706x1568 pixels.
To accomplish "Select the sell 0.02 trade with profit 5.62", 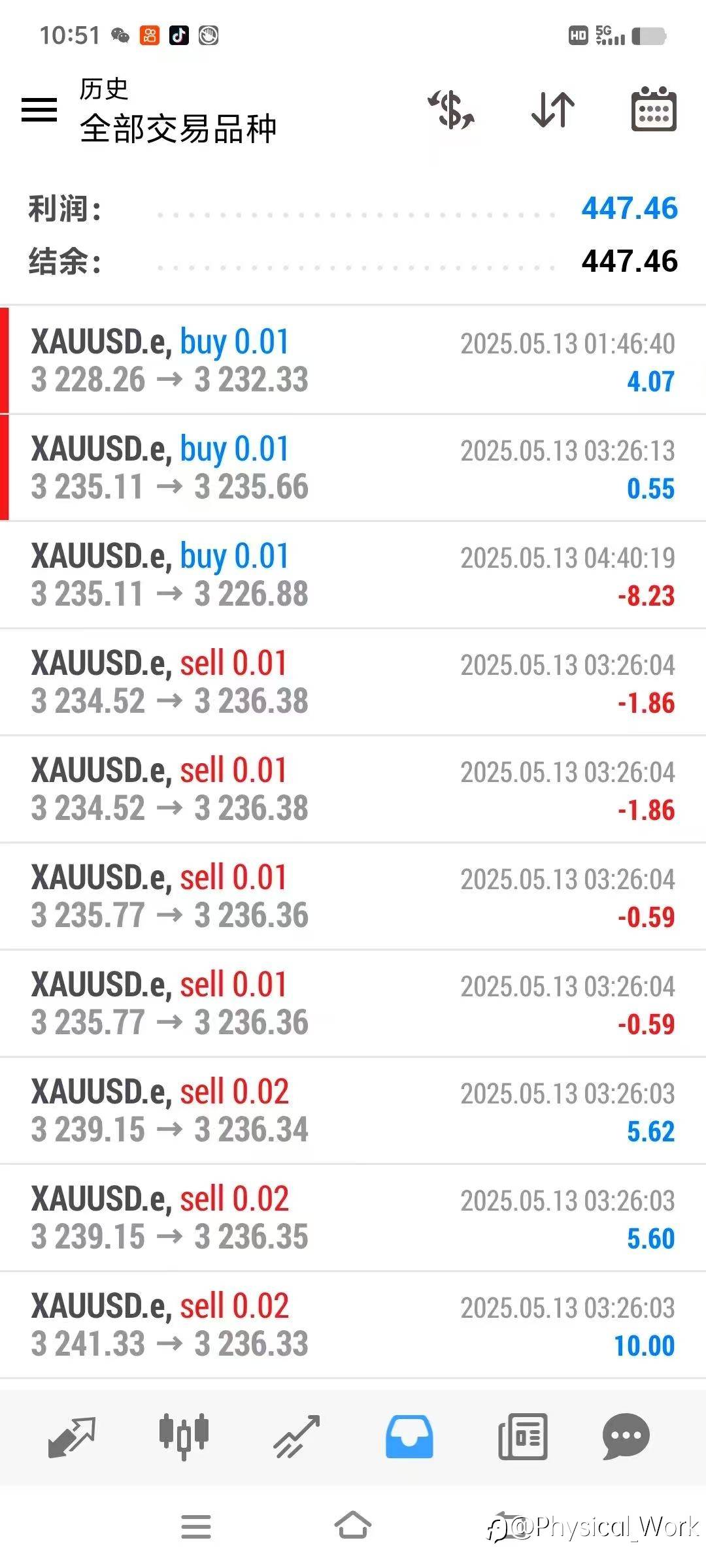I will coord(353,1110).
